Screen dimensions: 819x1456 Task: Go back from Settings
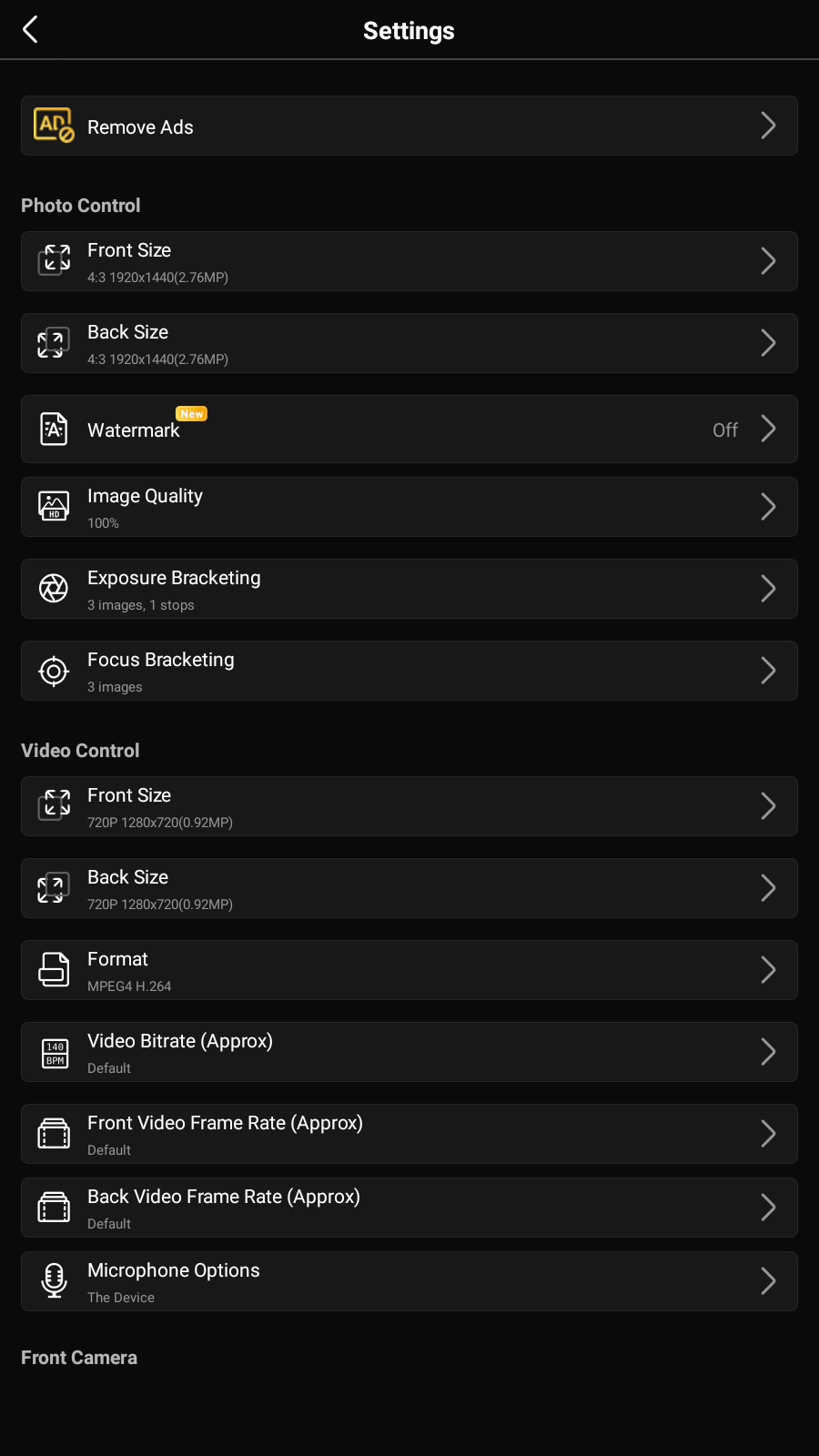tap(31, 30)
